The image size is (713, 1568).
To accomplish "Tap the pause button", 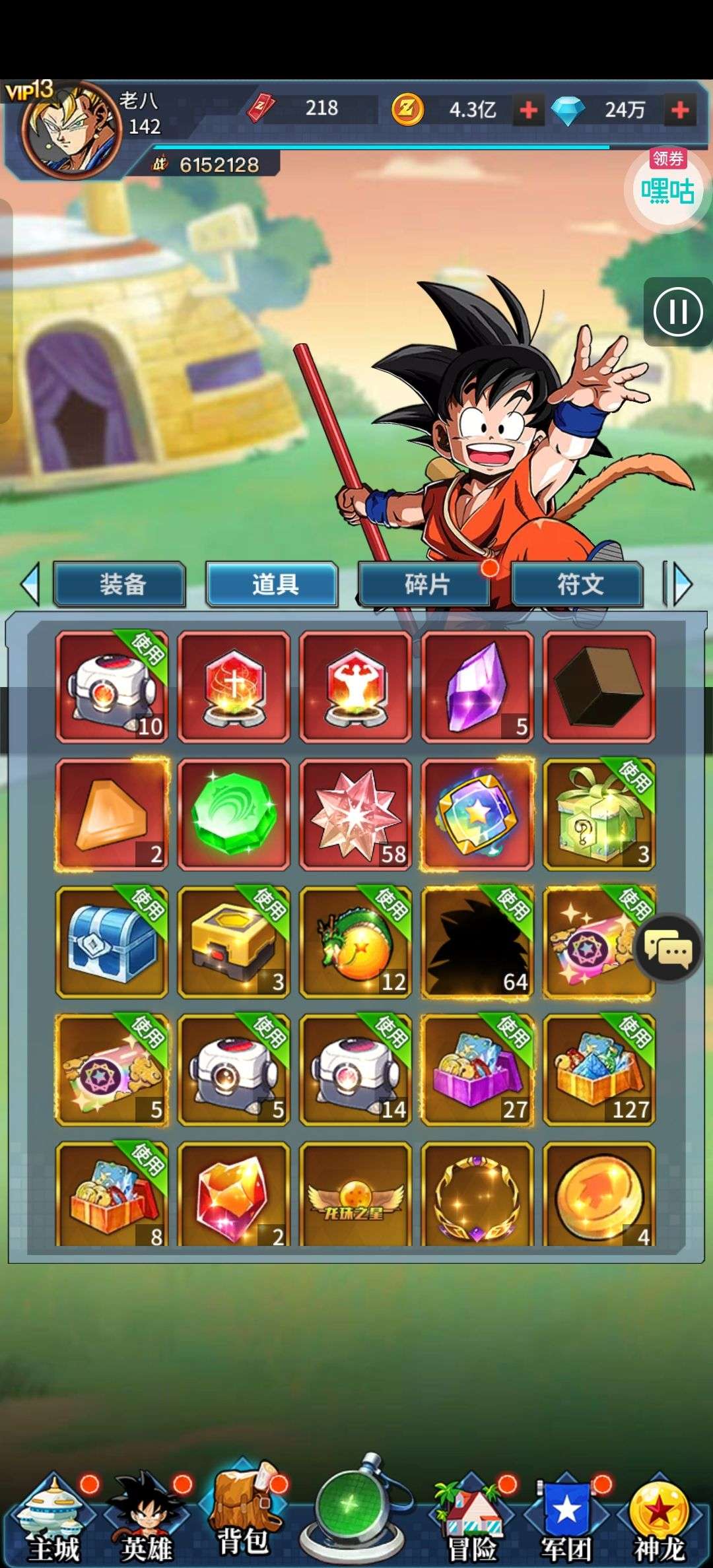I will [678, 312].
